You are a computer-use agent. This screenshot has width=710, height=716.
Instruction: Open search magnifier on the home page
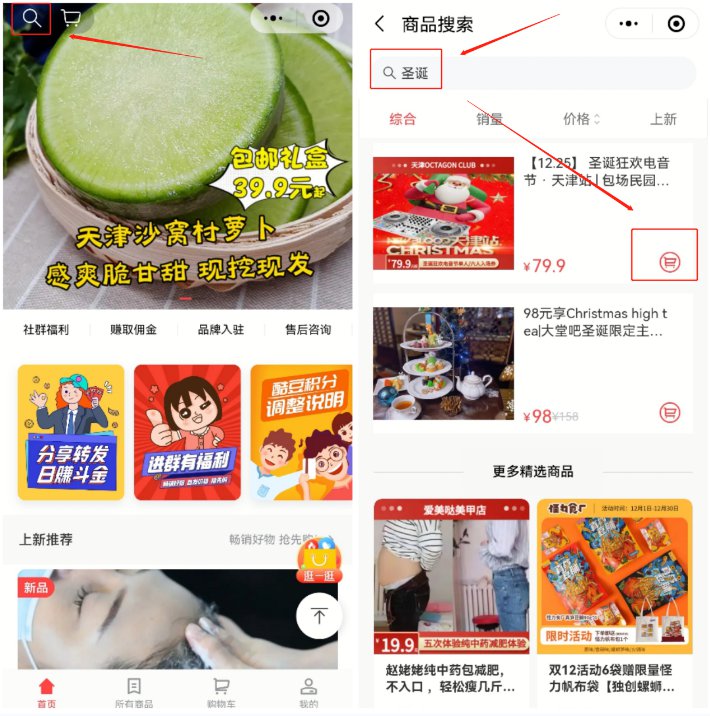[x=32, y=18]
